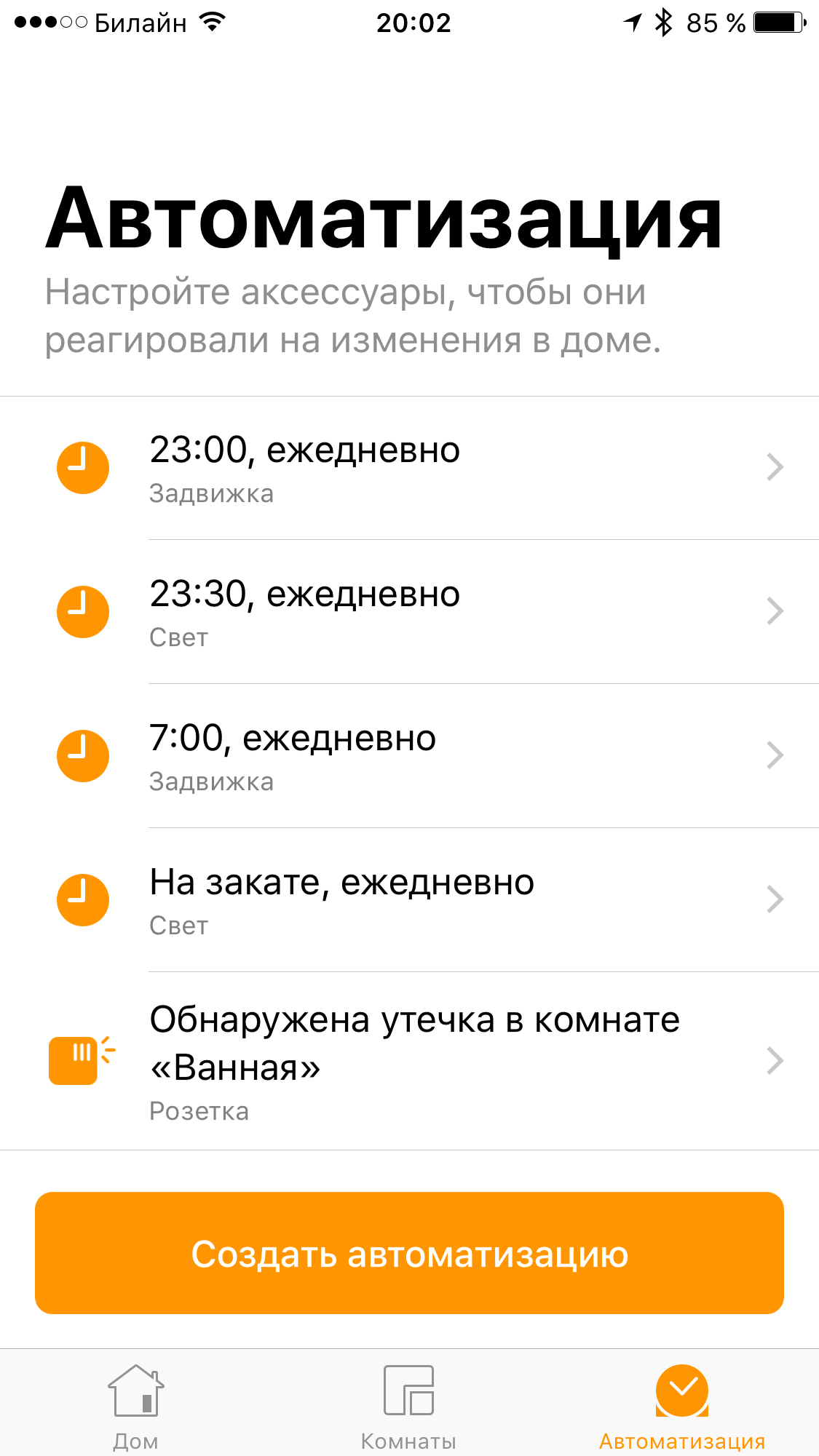Screen dimensions: 819x1456
Task: Tap the clock icon beside the 23:30 automation
Action: coord(82,612)
